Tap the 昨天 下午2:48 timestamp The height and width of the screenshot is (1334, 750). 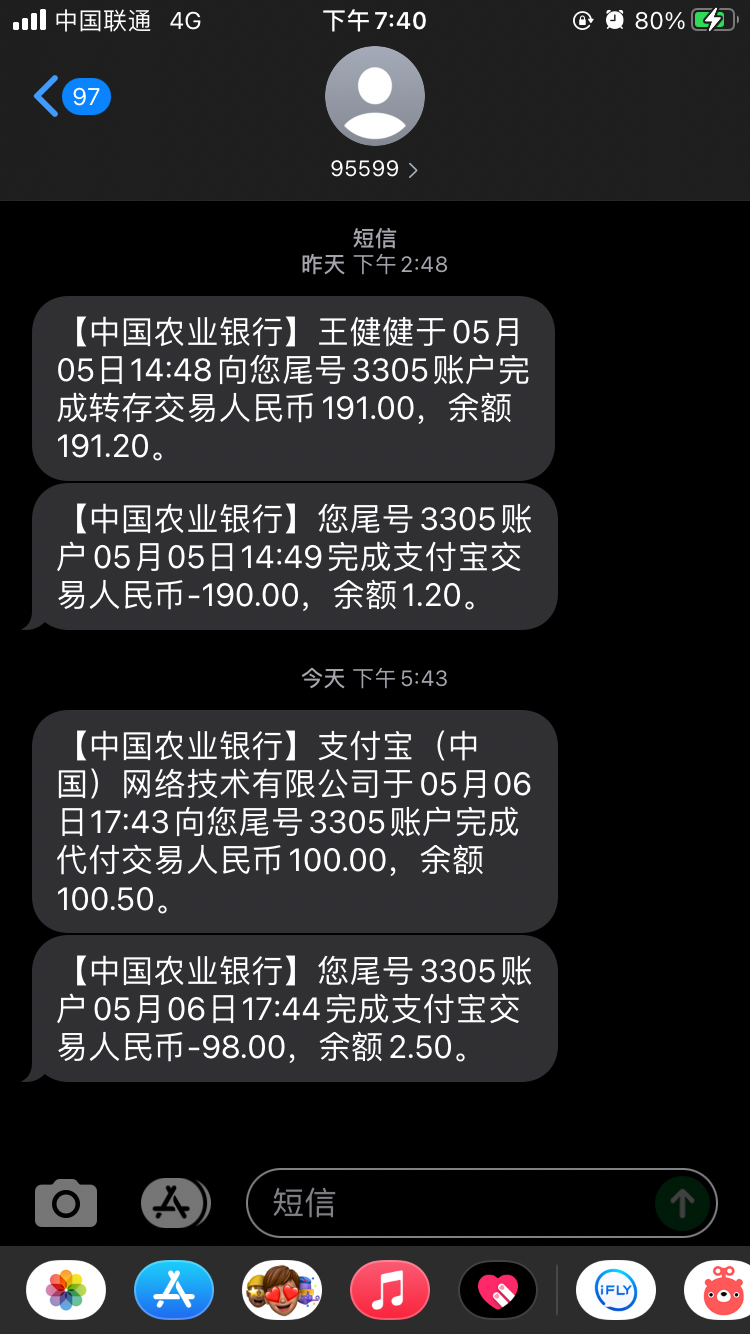tap(374, 265)
